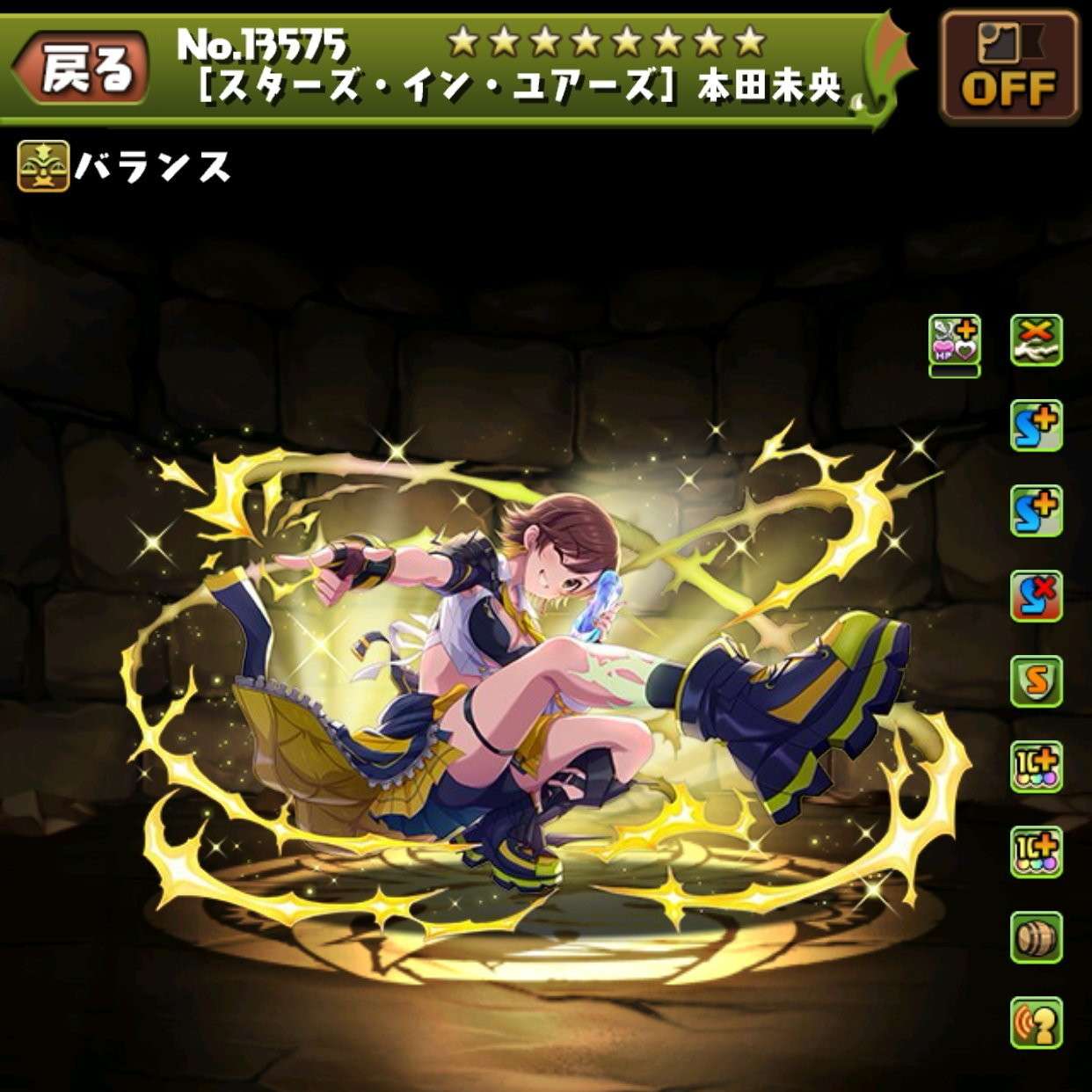Tap the barrel-shaped awakening icon
Image resolution: width=1092 pixels, height=1092 pixels.
[x=1037, y=937]
